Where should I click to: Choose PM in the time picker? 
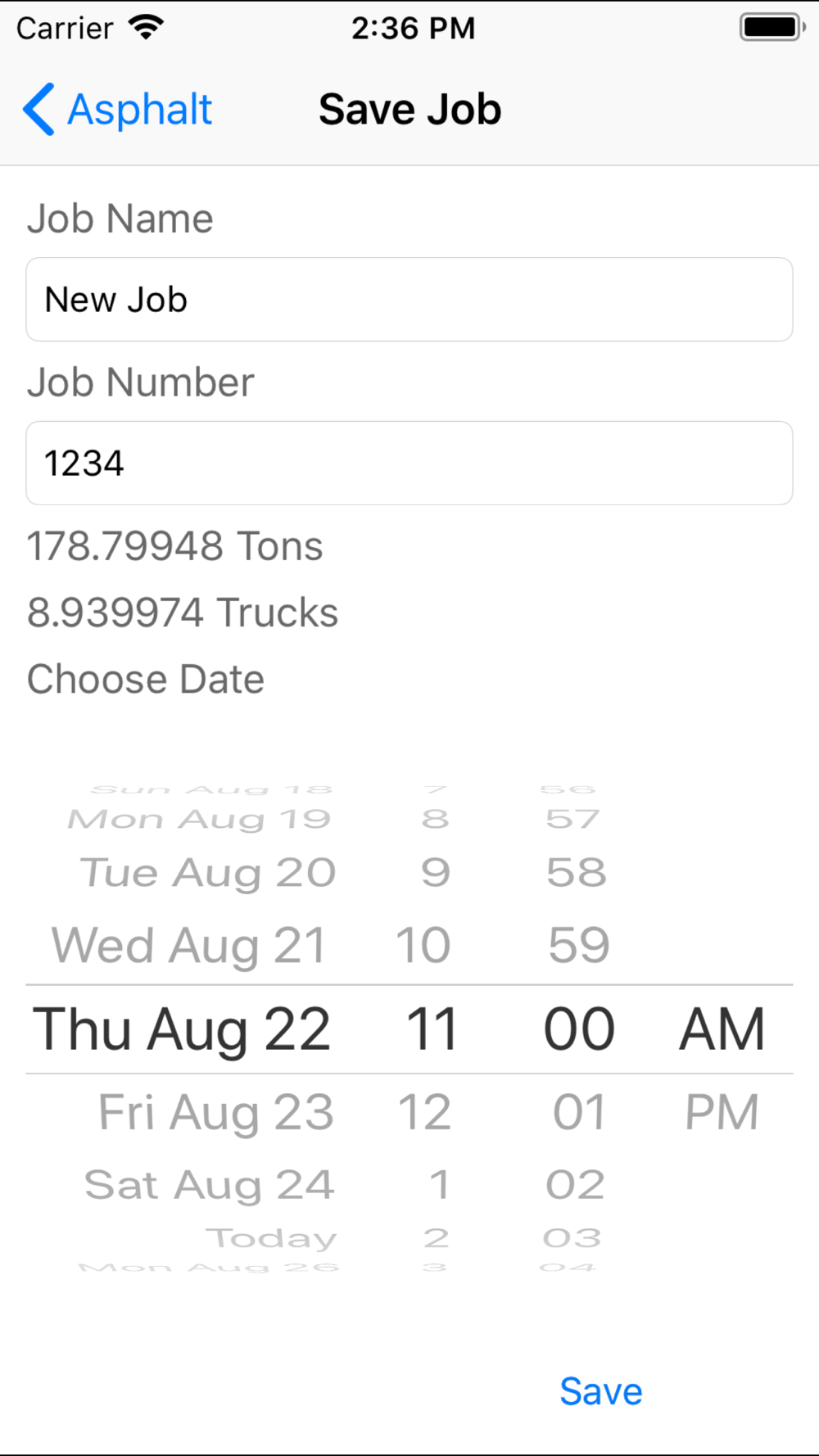[722, 1112]
